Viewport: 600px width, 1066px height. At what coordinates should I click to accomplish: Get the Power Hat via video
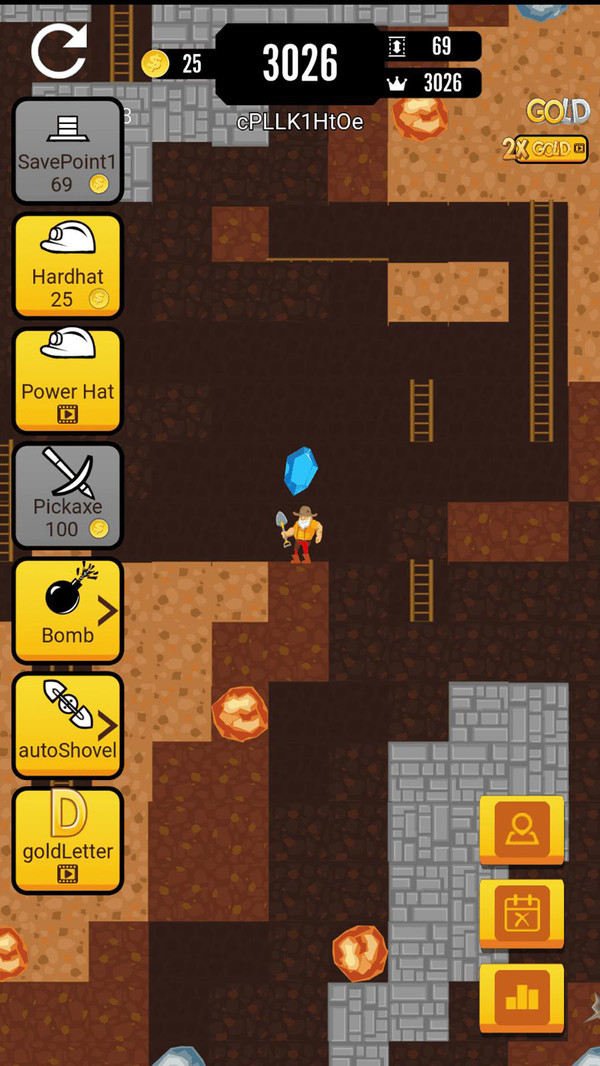(68, 381)
